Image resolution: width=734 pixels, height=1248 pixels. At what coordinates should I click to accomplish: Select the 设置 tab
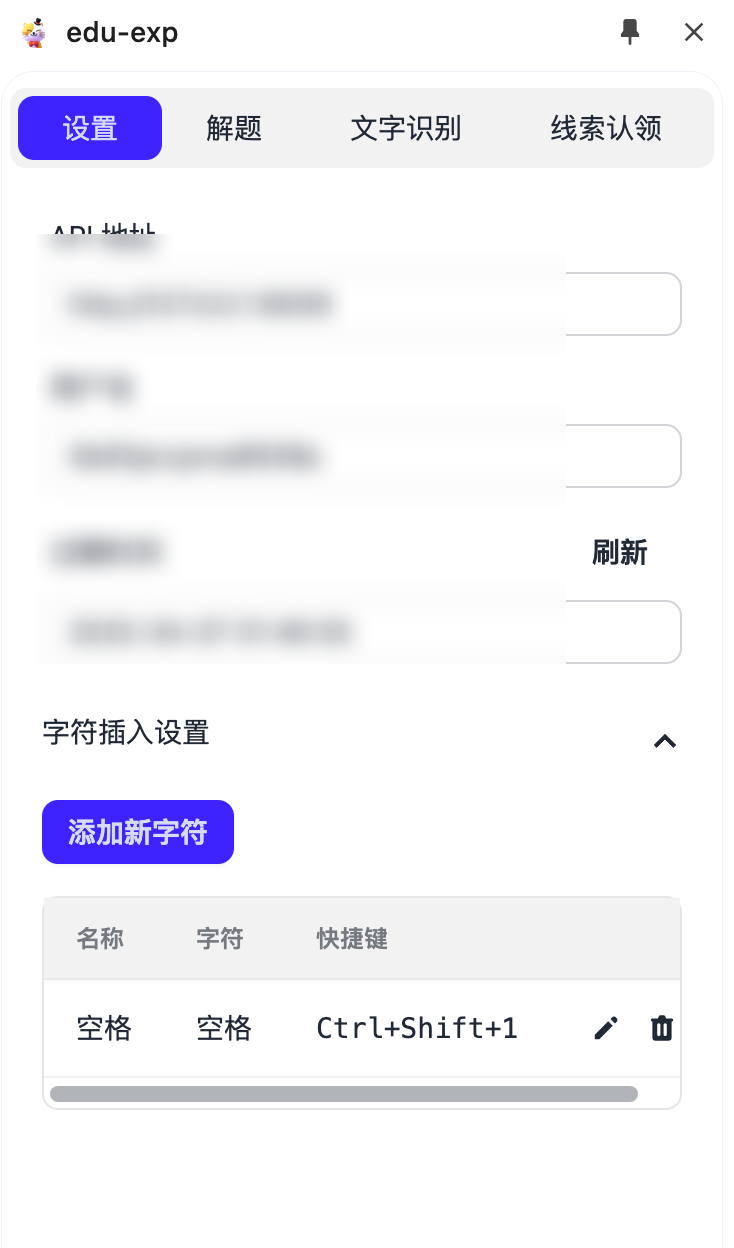click(89, 128)
